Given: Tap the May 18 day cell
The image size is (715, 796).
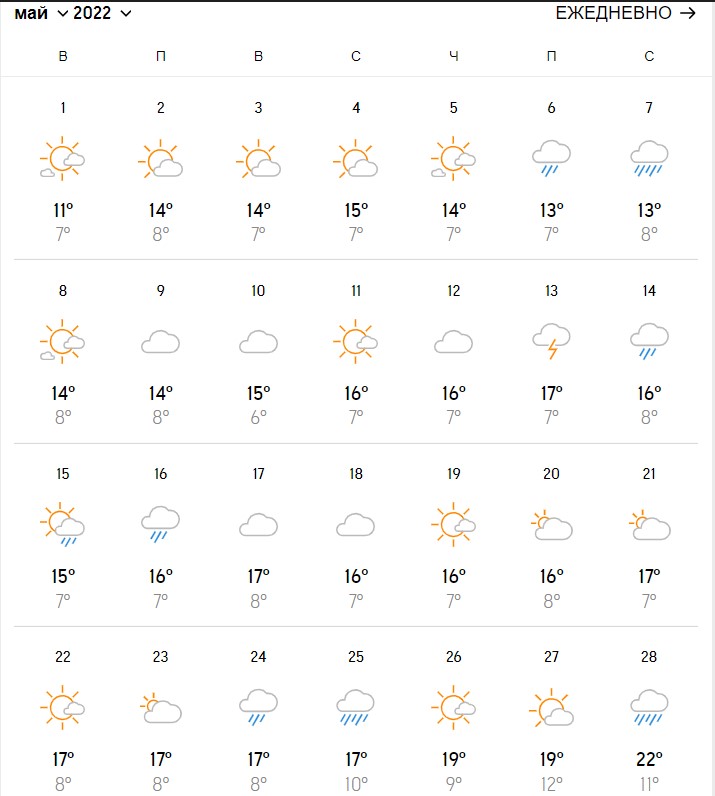Looking at the screenshot, I should [356, 535].
